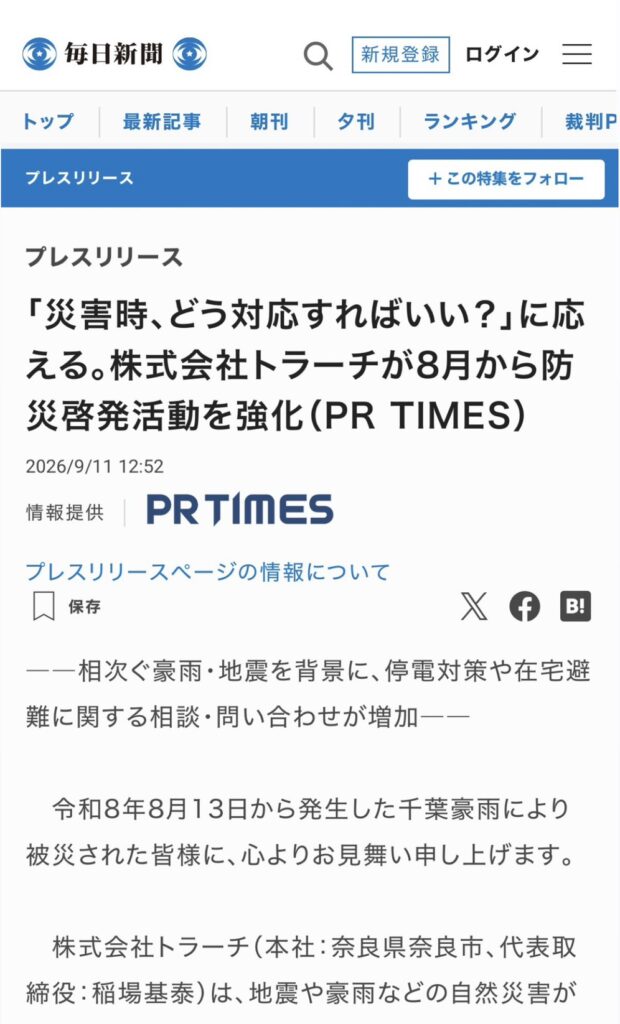Switch to the トップ tab

48,121
